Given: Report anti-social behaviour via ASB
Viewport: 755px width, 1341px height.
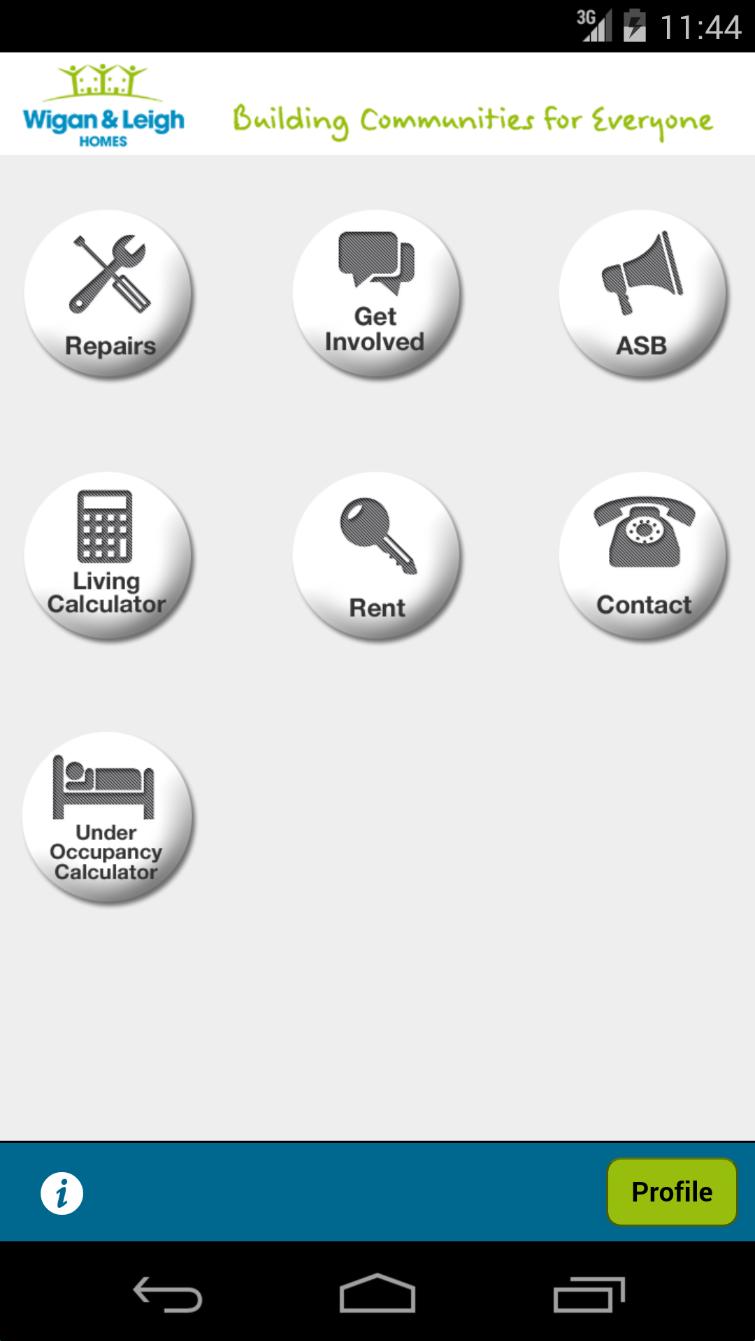Looking at the screenshot, I should pos(642,295).
